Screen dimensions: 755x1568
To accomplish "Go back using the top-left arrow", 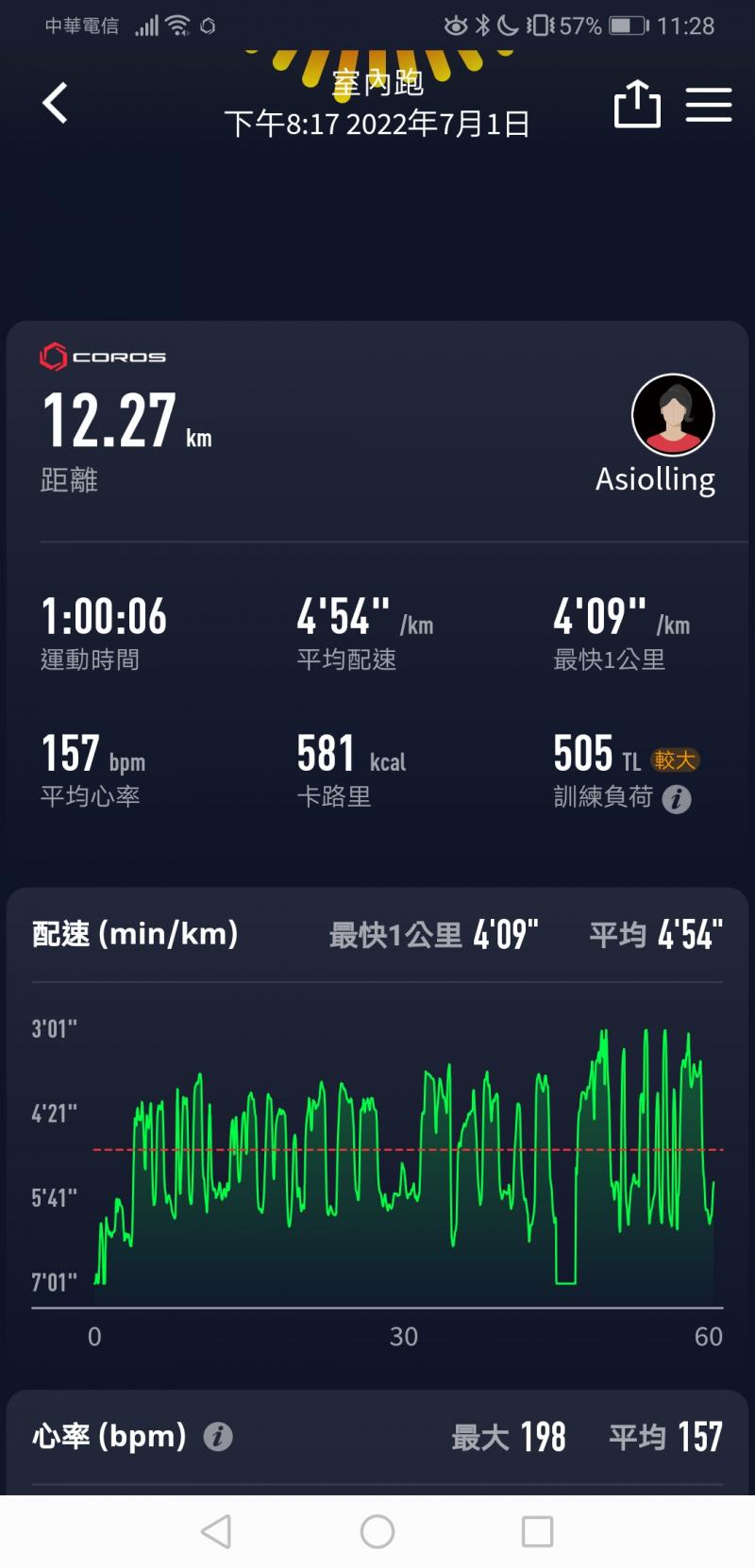I will click(x=56, y=103).
